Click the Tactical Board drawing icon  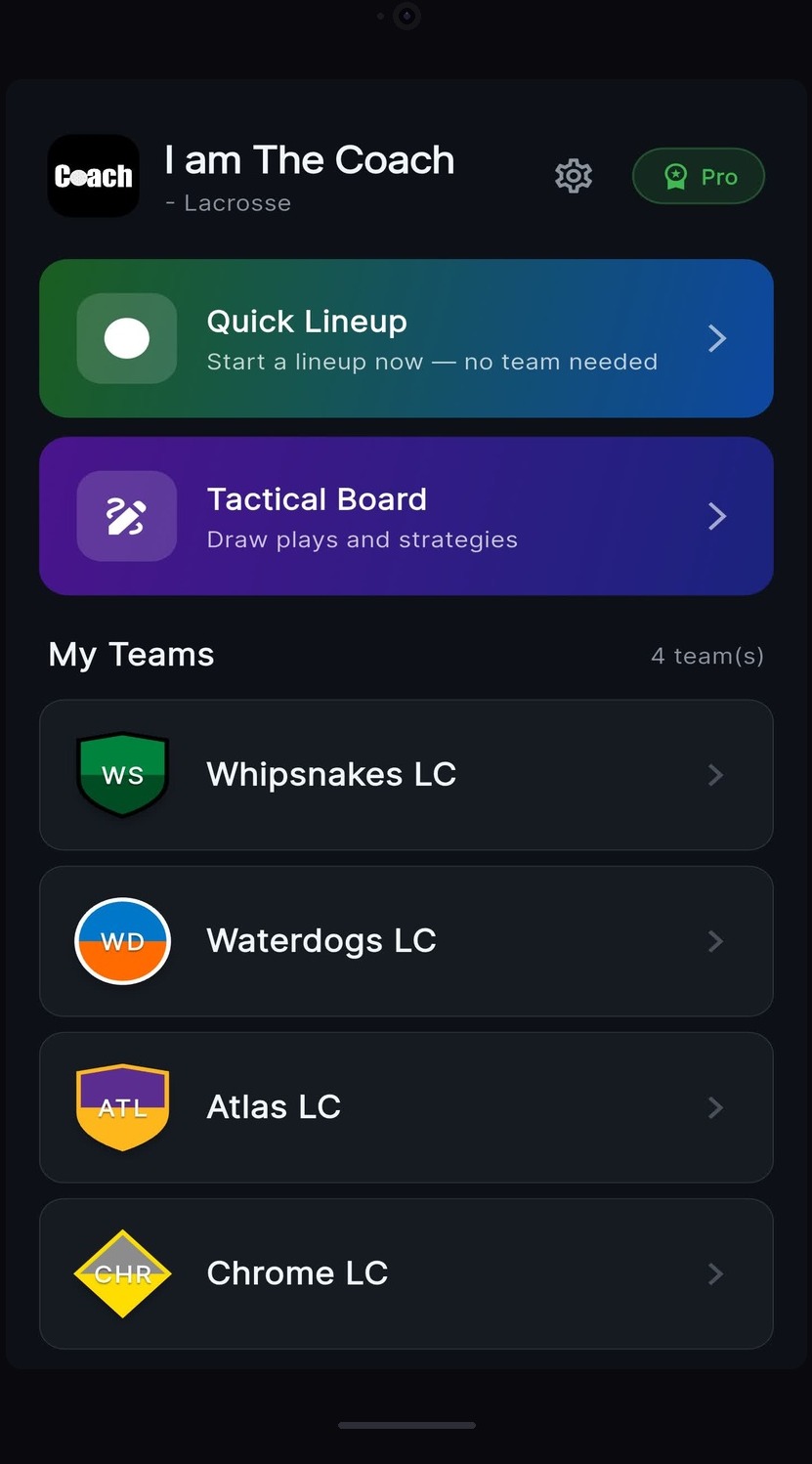click(x=126, y=516)
